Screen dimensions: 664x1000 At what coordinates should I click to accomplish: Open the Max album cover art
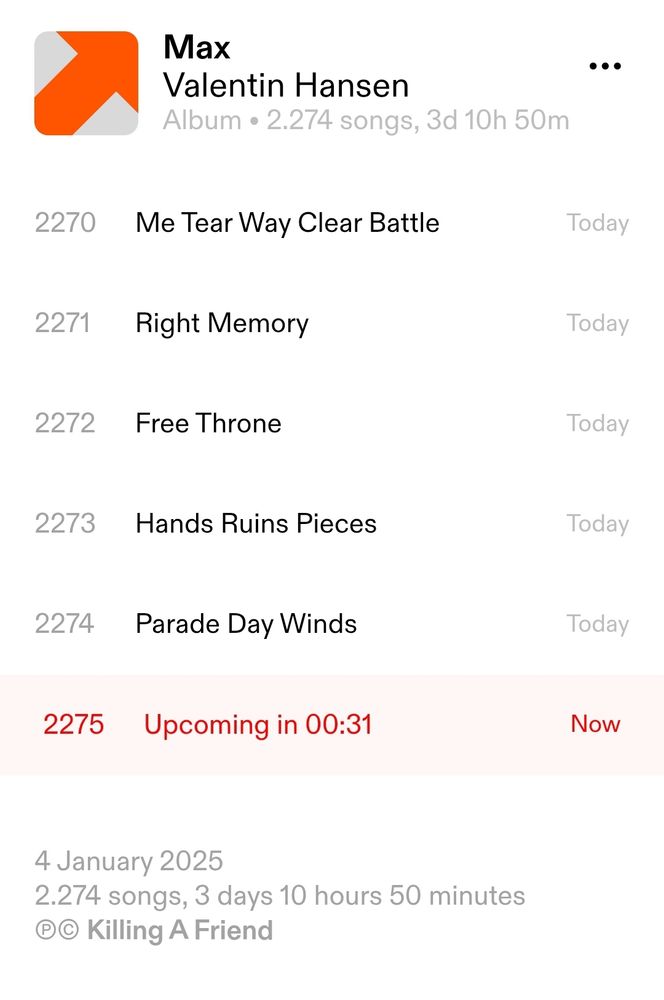click(86, 83)
